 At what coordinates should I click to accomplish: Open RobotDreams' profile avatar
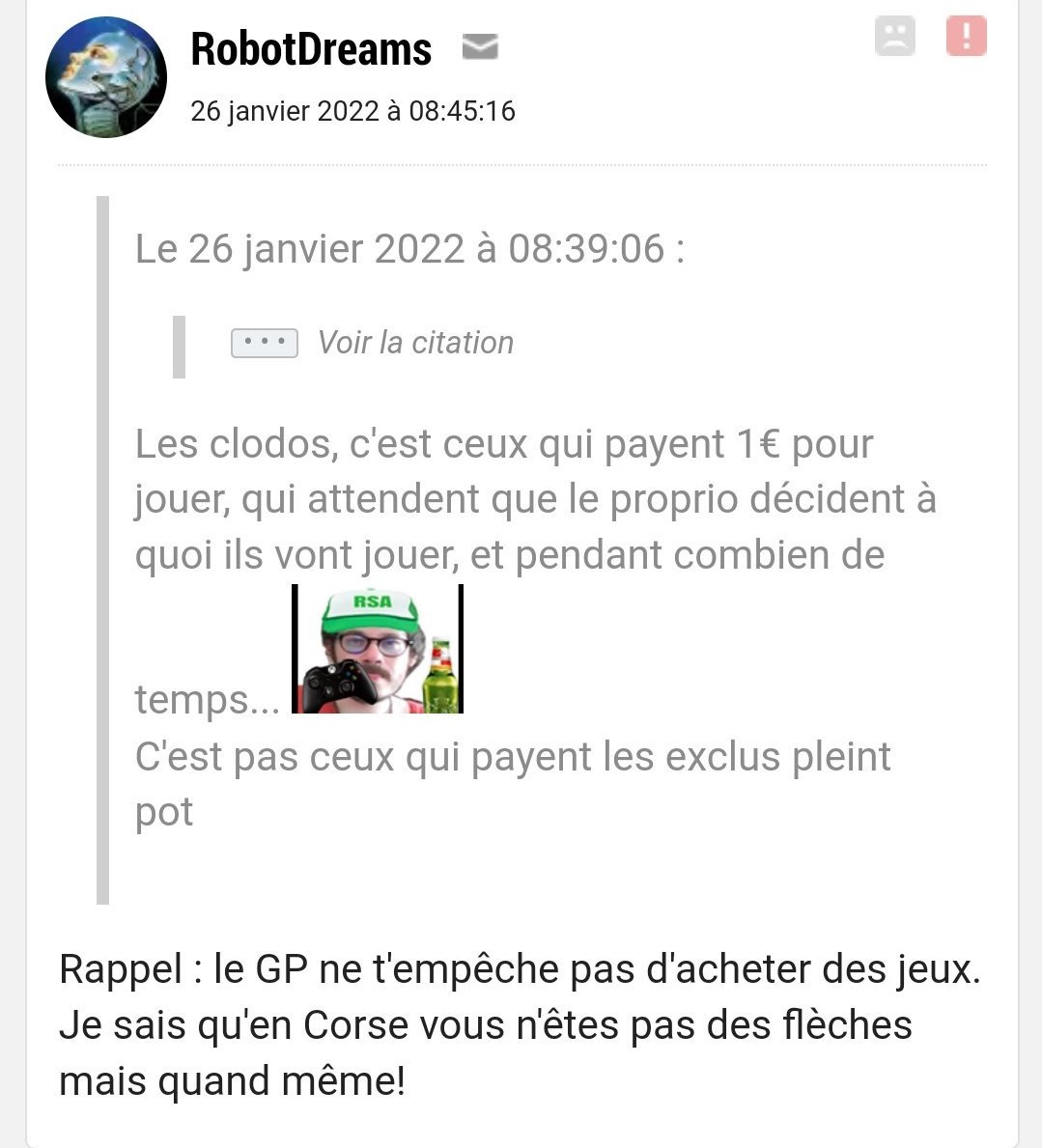(x=105, y=77)
